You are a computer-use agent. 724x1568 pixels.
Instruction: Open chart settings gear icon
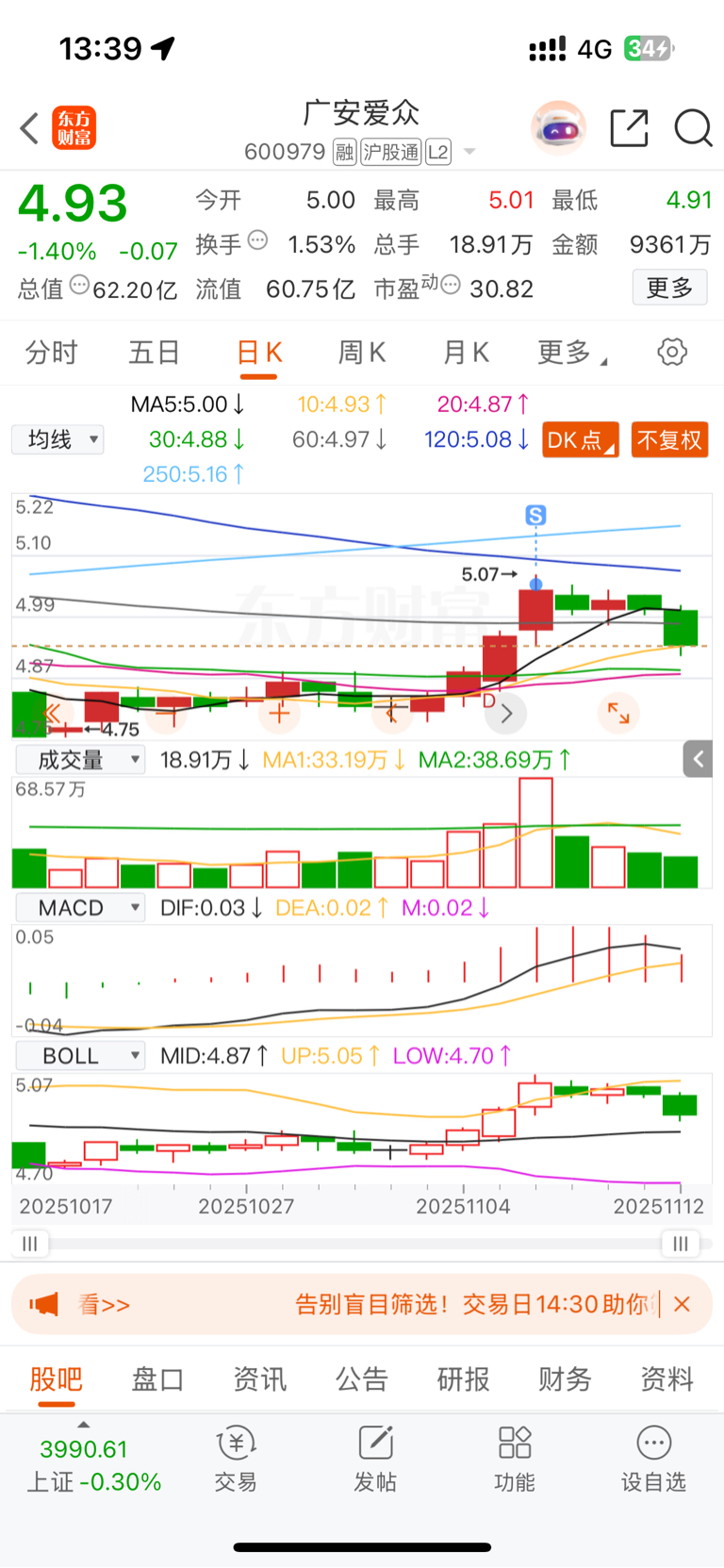tap(672, 353)
